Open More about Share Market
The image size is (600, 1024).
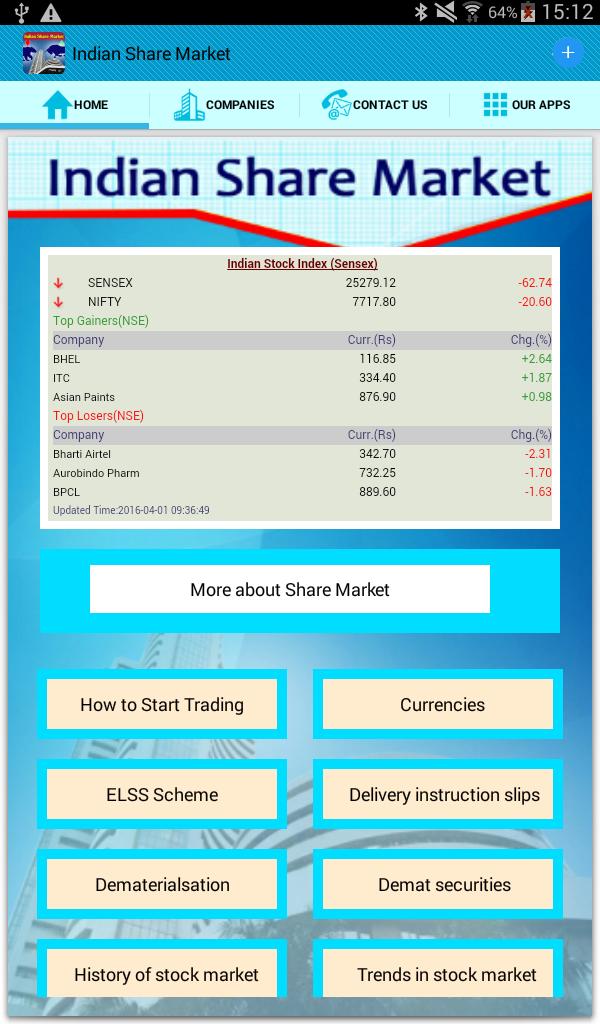[x=290, y=589]
